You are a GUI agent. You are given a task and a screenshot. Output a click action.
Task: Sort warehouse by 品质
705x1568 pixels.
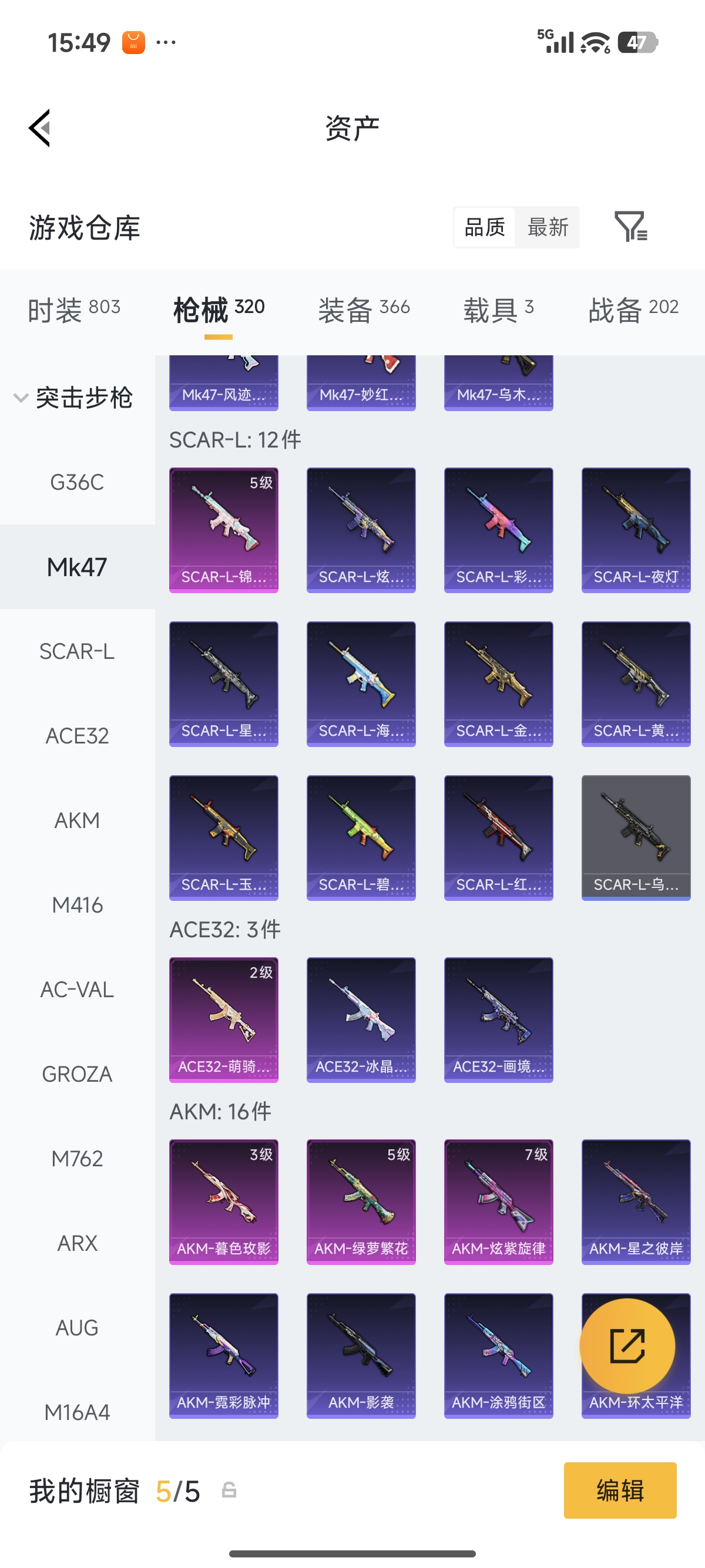[x=485, y=227]
